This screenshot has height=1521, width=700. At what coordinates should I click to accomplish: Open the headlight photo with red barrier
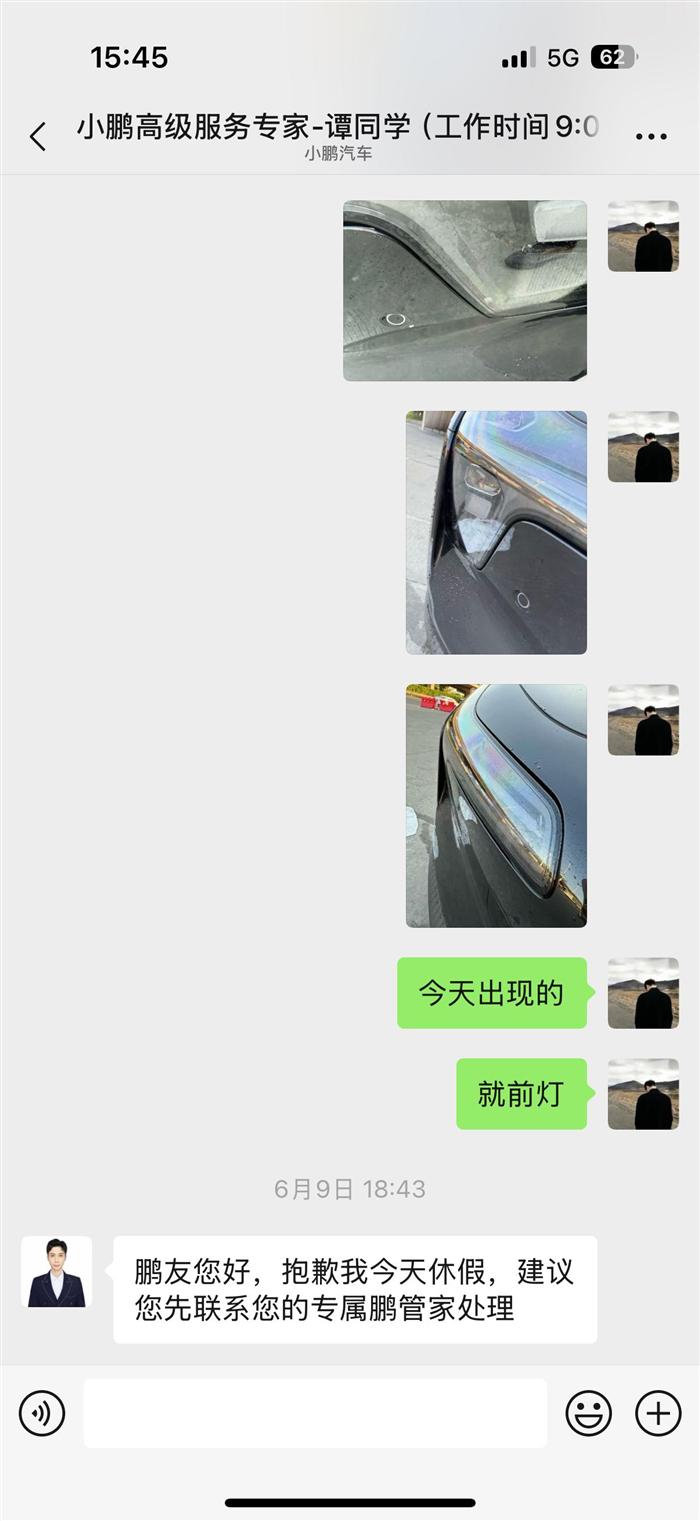[x=496, y=805]
